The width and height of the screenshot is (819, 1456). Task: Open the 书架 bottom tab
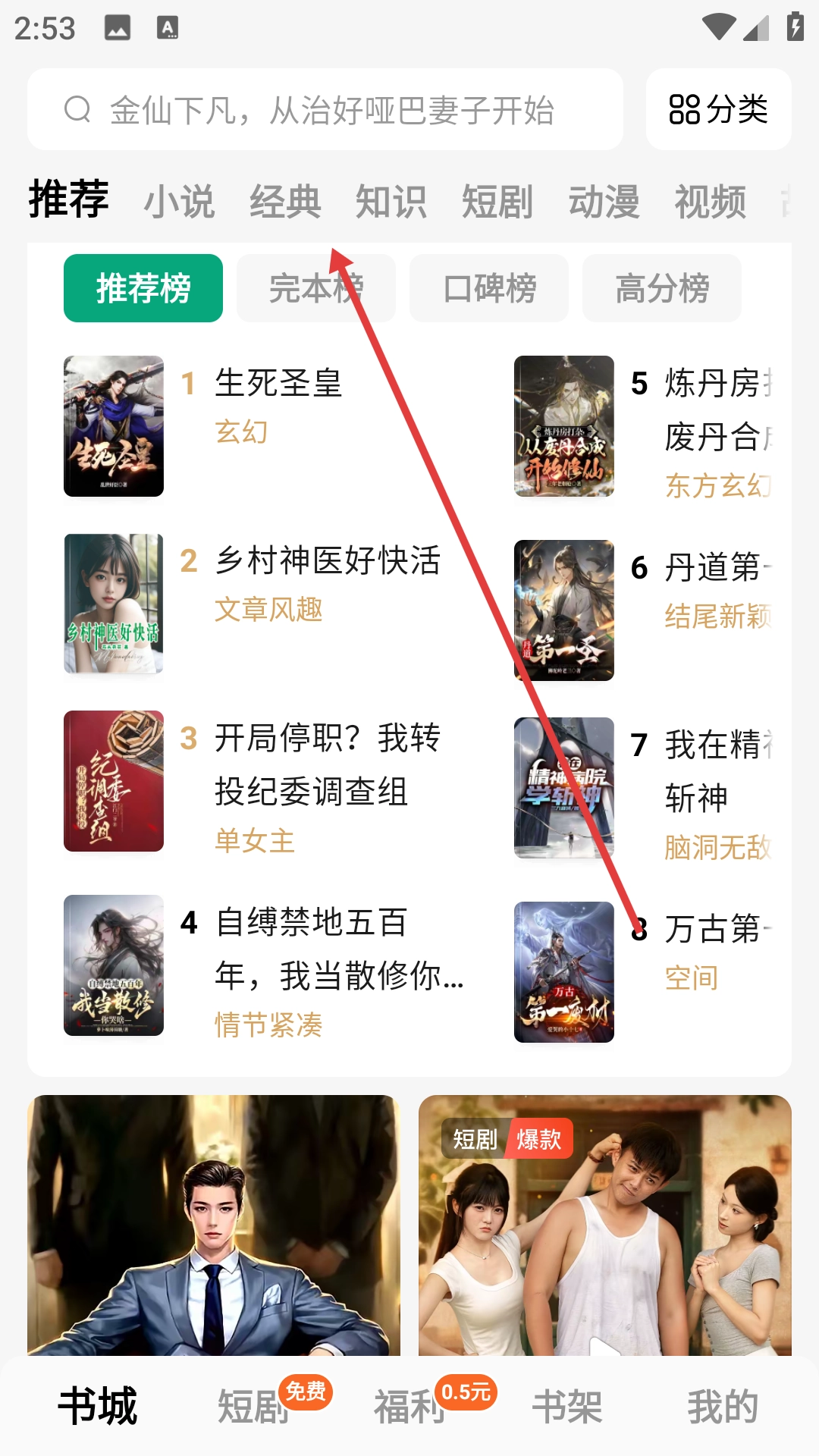point(567,1407)
